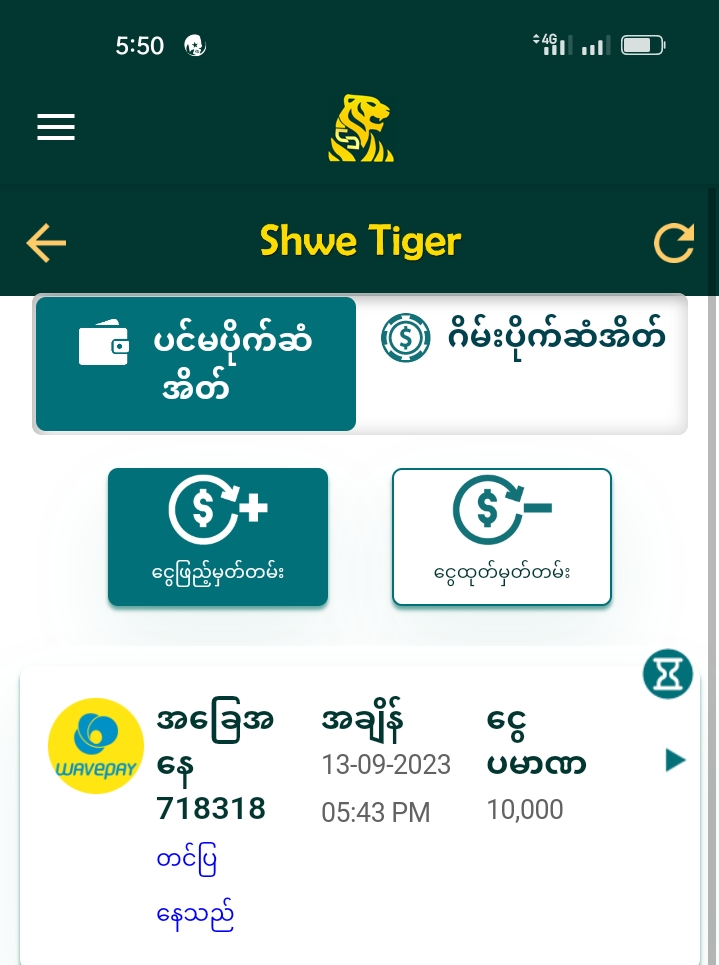Expand the 718318 transaction arrow

tap(675, 761)
